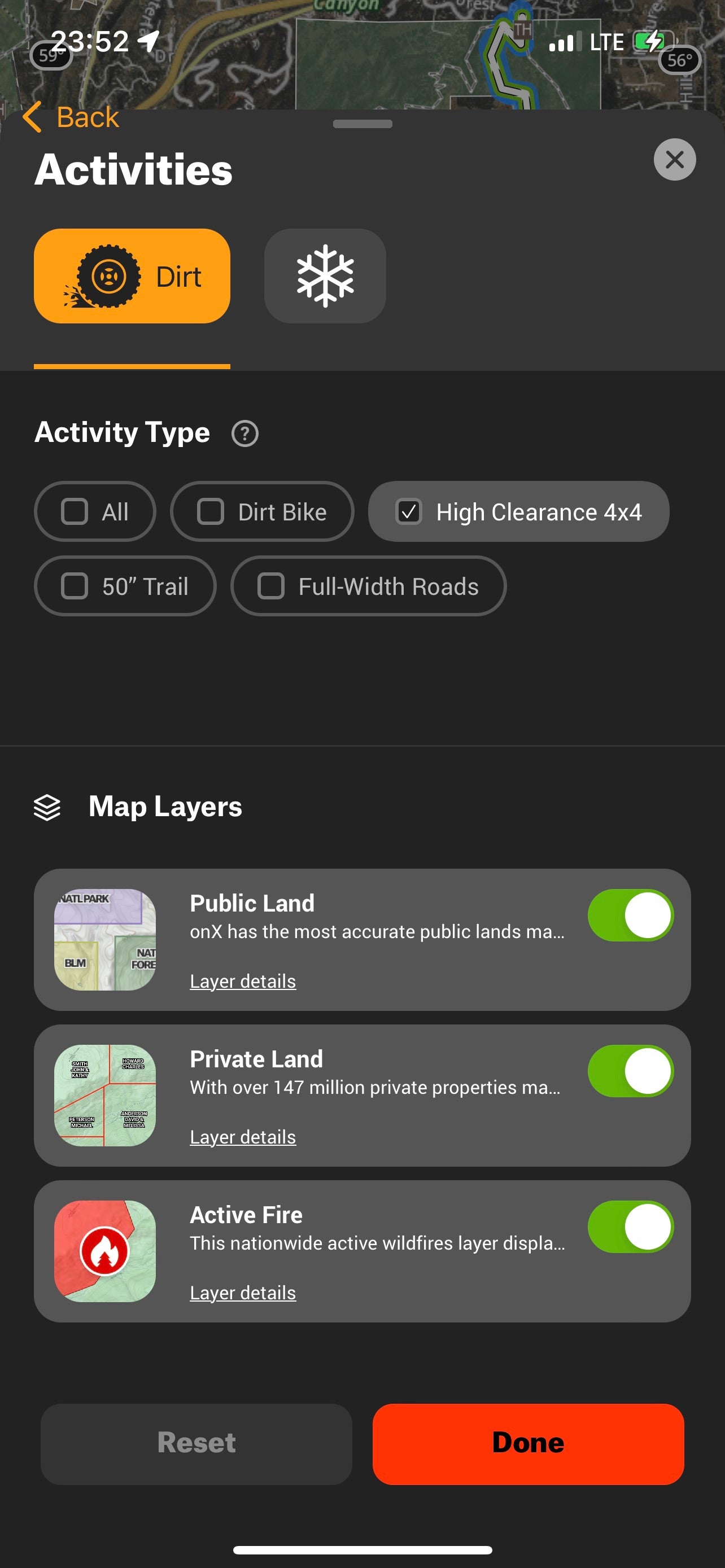Disable the Private Land layer
The width and height of the screenshot is (725, 1568).
[x=630, y=1071]
